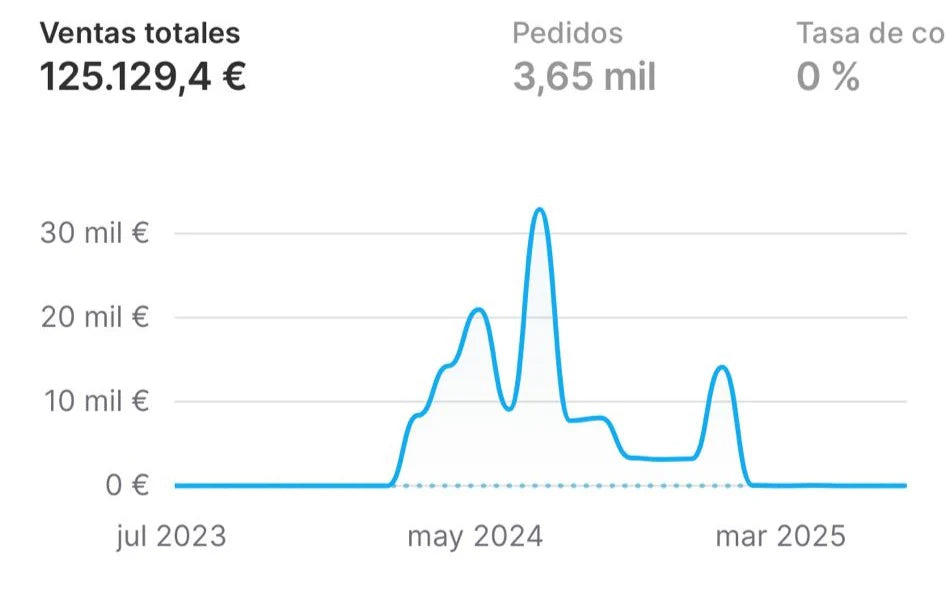Viewport: 946px width, 592px height.
Task: Select the Ventas totales metric
Action: 141,56
